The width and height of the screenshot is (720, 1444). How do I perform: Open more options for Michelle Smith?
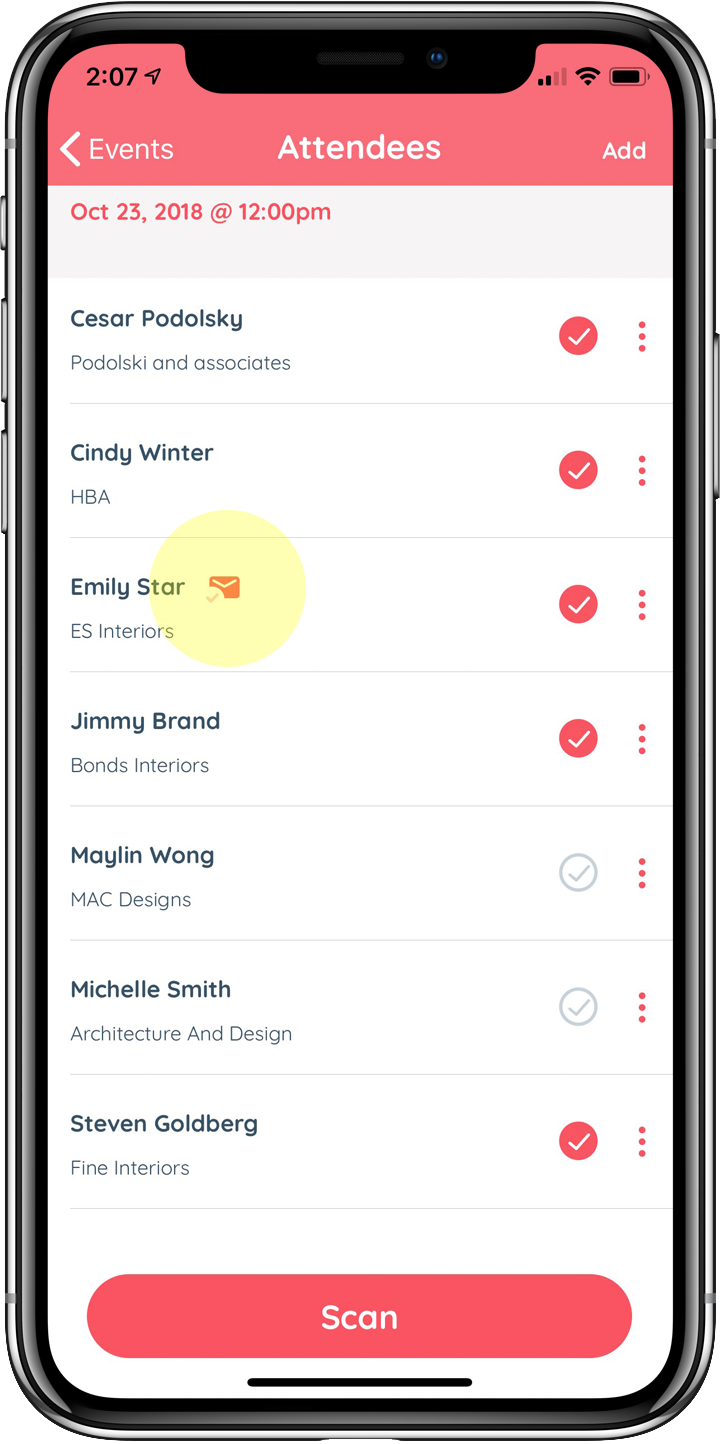[642, 1006]
